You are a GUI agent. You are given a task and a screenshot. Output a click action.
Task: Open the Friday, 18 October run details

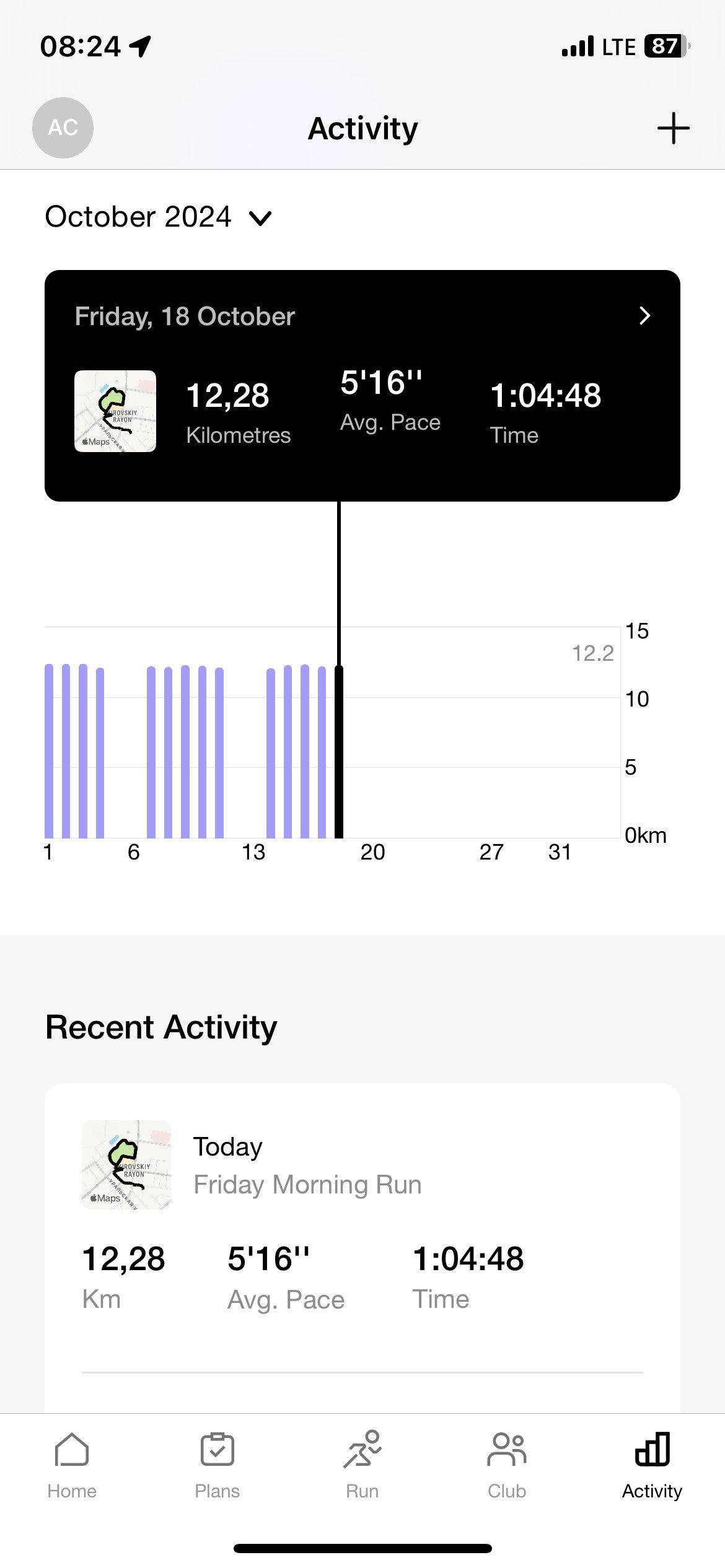point(362,385)
